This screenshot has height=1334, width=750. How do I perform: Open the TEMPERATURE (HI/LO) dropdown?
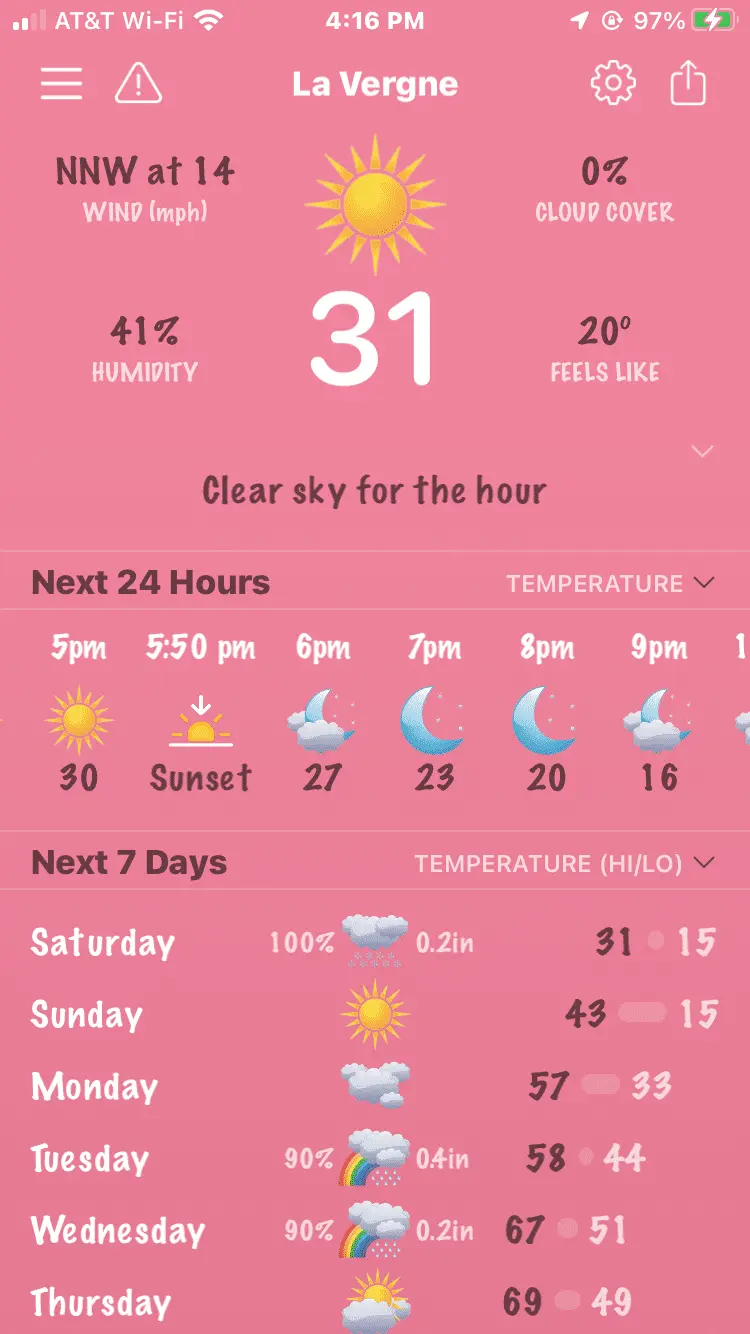[565, 863]
